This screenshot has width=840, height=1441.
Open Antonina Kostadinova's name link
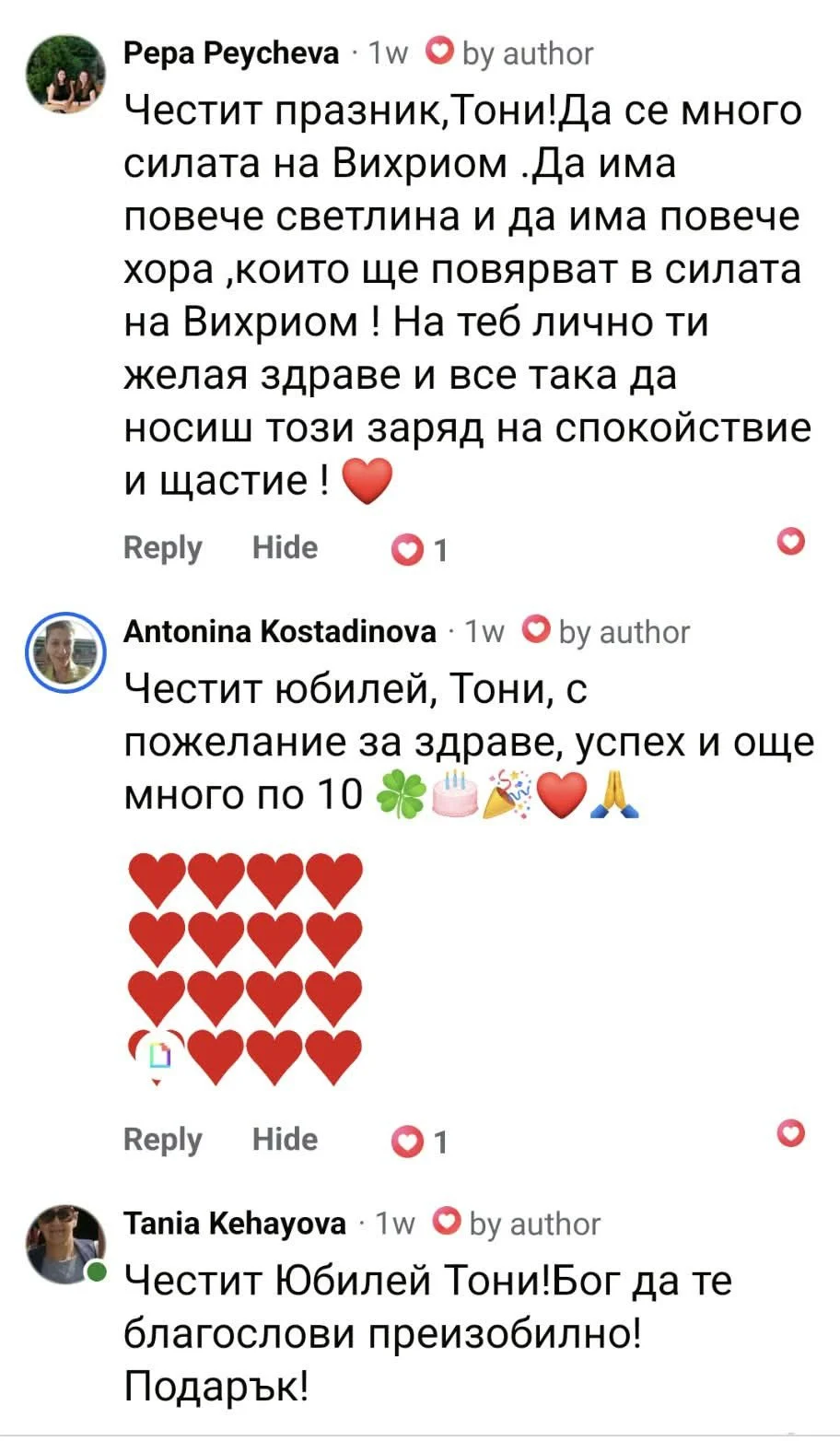(x=280, y=631)
